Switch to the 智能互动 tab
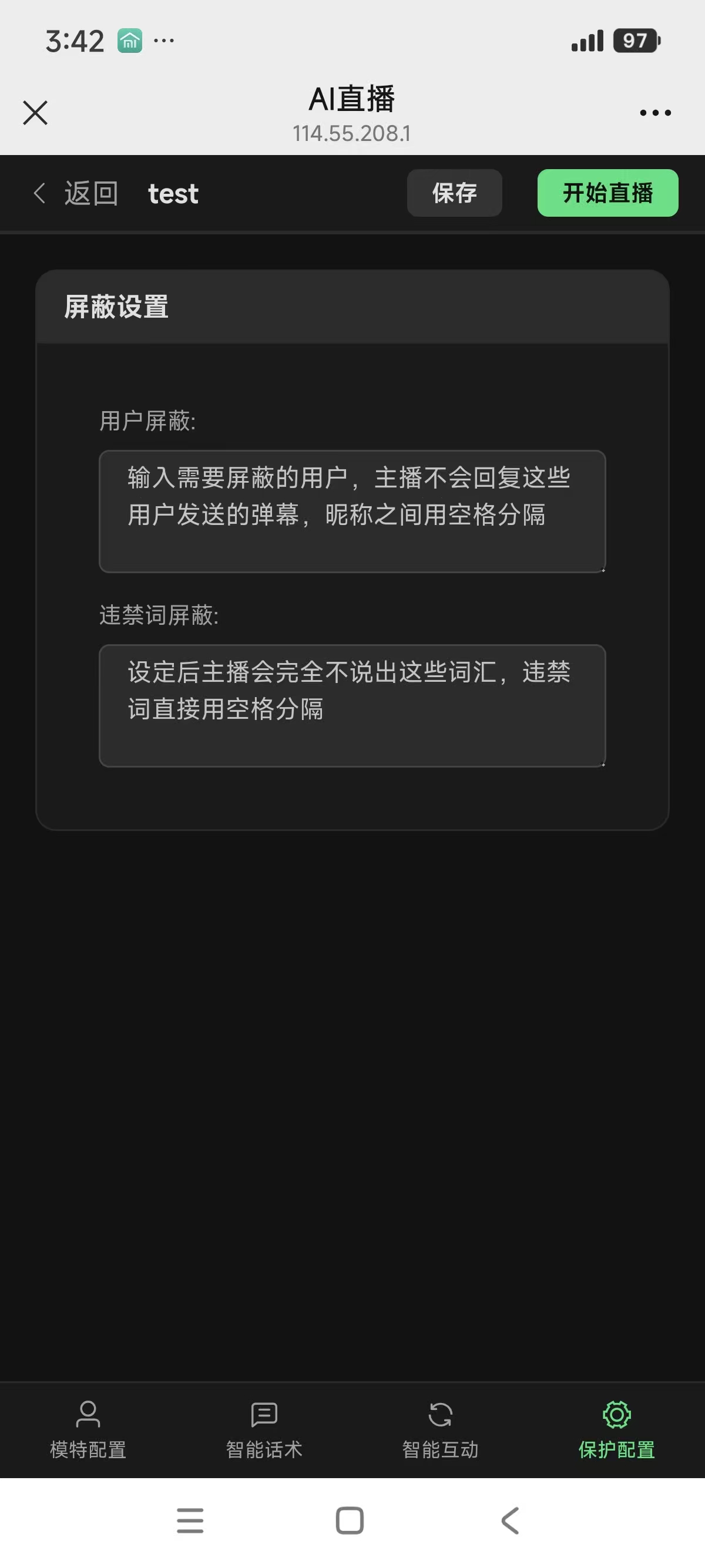 pos(440,1449)
